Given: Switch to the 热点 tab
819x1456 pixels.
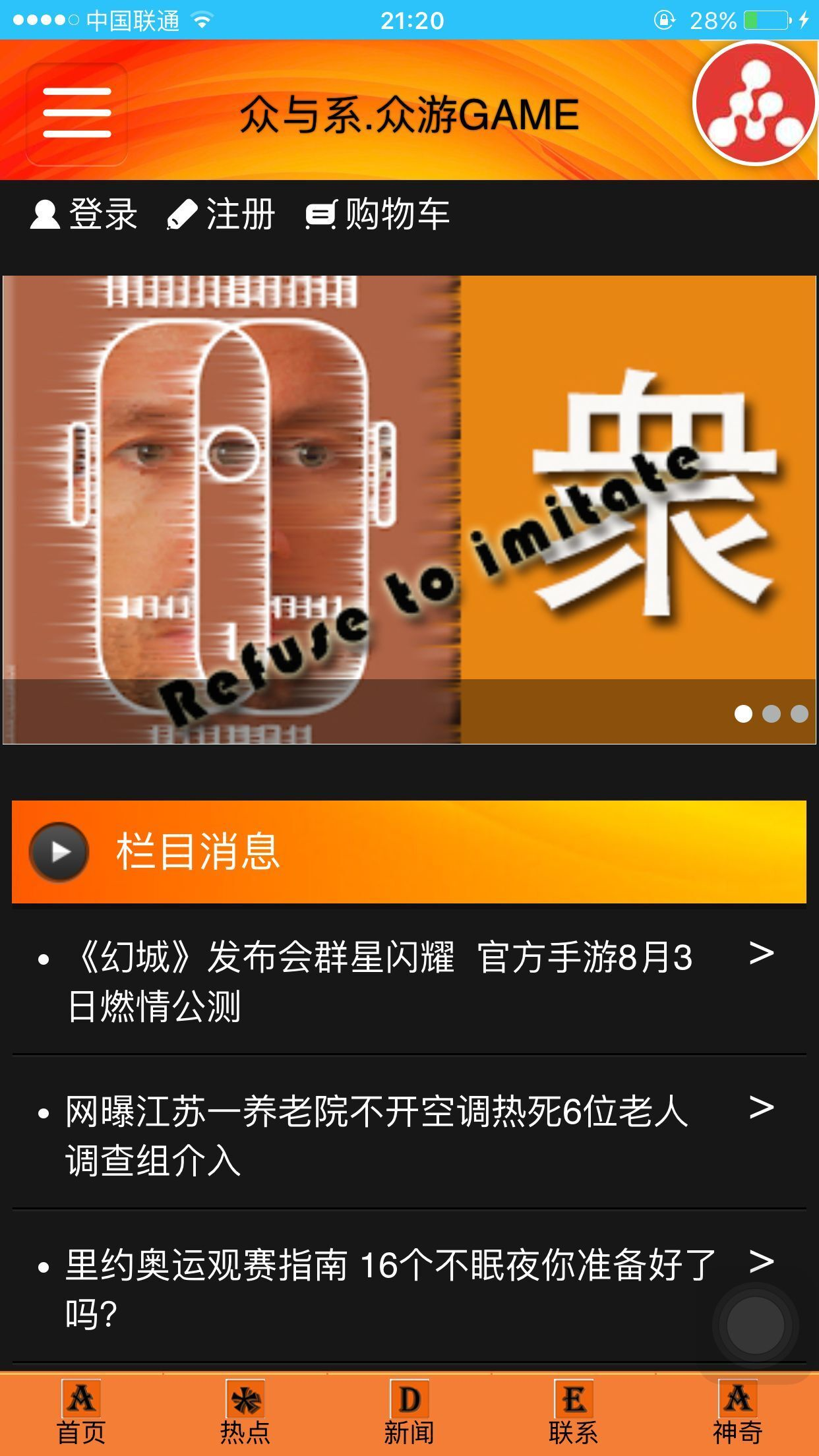Looking at the screenshot, I should [x=245, y=1414].
